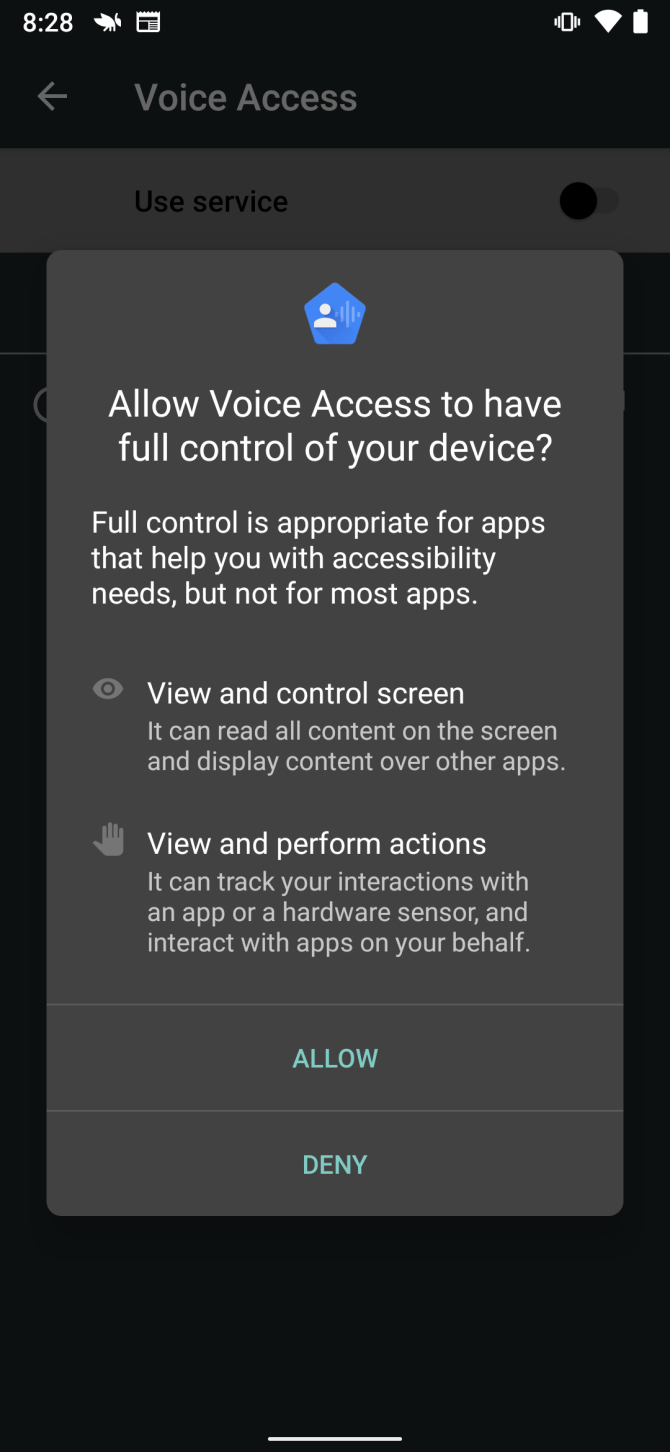This screenshot has height=1452, width=670.
Task: Toggle the Use service switch
Action: coord(588,201)
